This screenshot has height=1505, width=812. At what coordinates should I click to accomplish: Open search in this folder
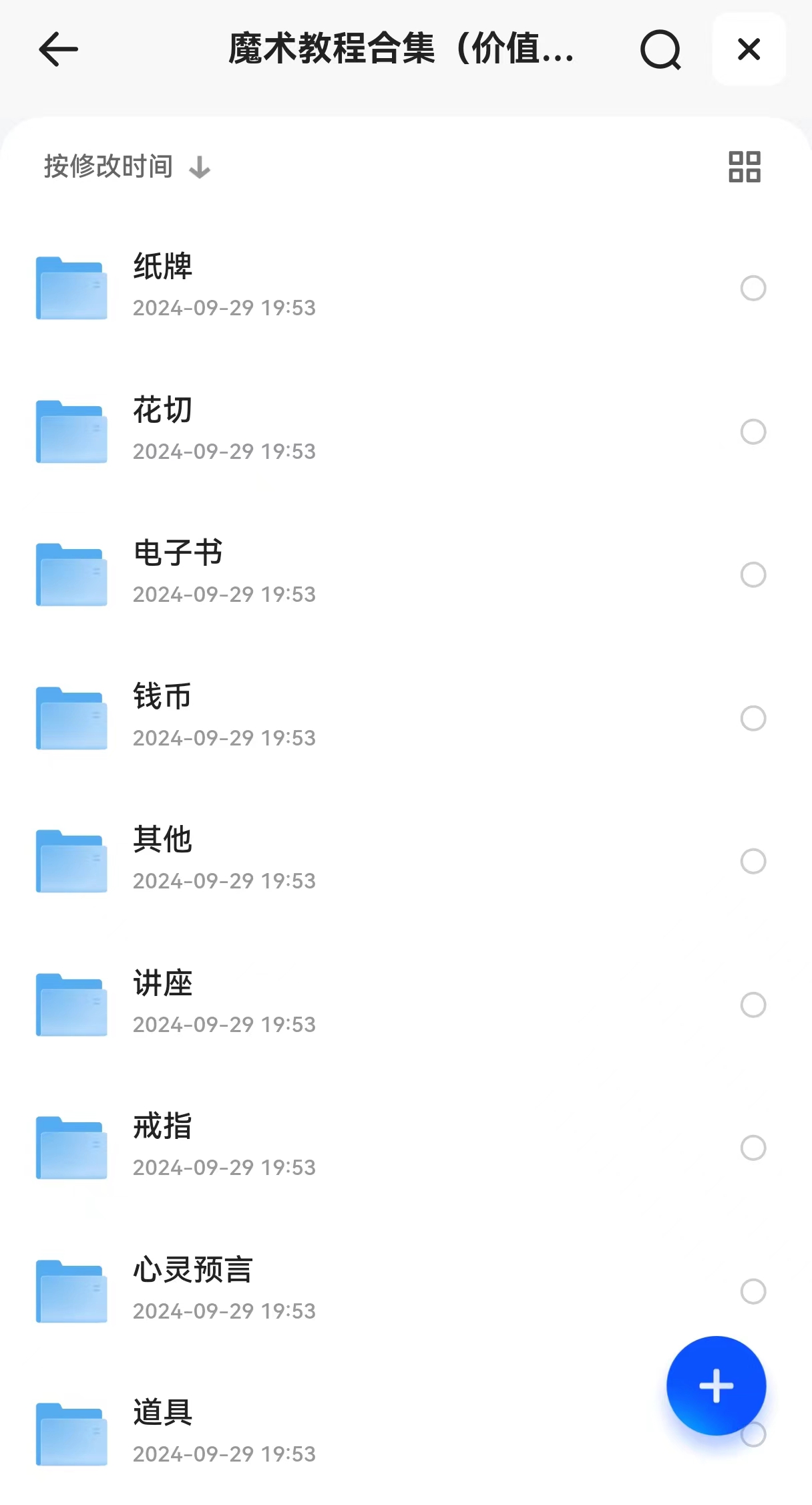[660, 49]
